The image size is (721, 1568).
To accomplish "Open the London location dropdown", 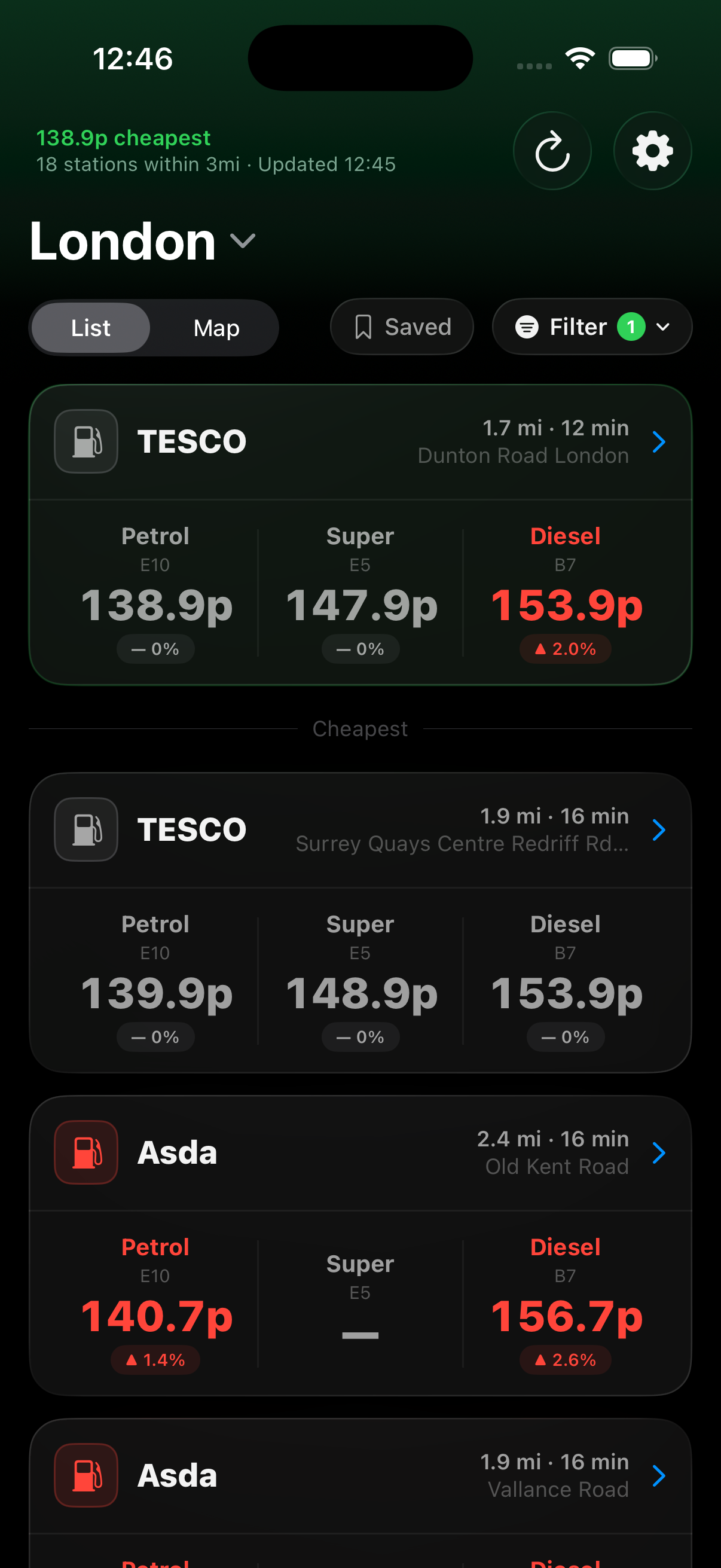I will tap(242, 241).
